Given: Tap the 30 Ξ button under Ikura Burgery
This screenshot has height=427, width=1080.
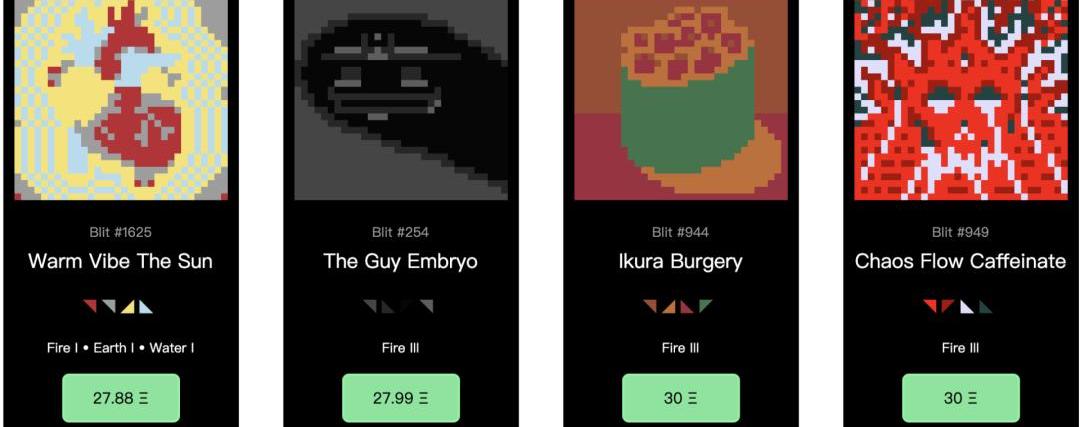Looking at the screenshot, I should click(681, 398).
